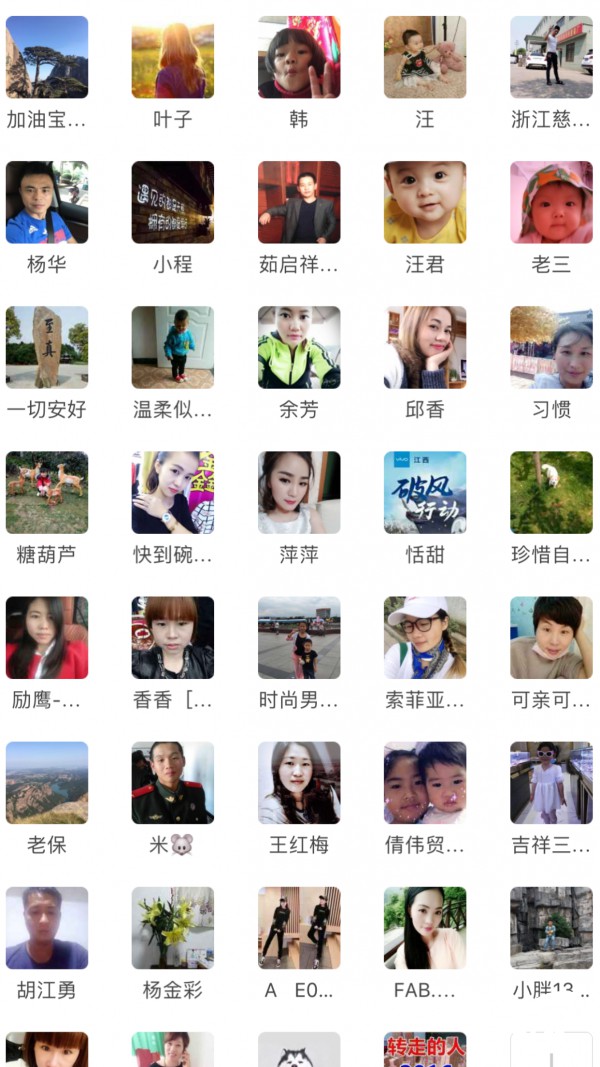Open 老三's profile
600x1067 pixels.
click(551, 202)
